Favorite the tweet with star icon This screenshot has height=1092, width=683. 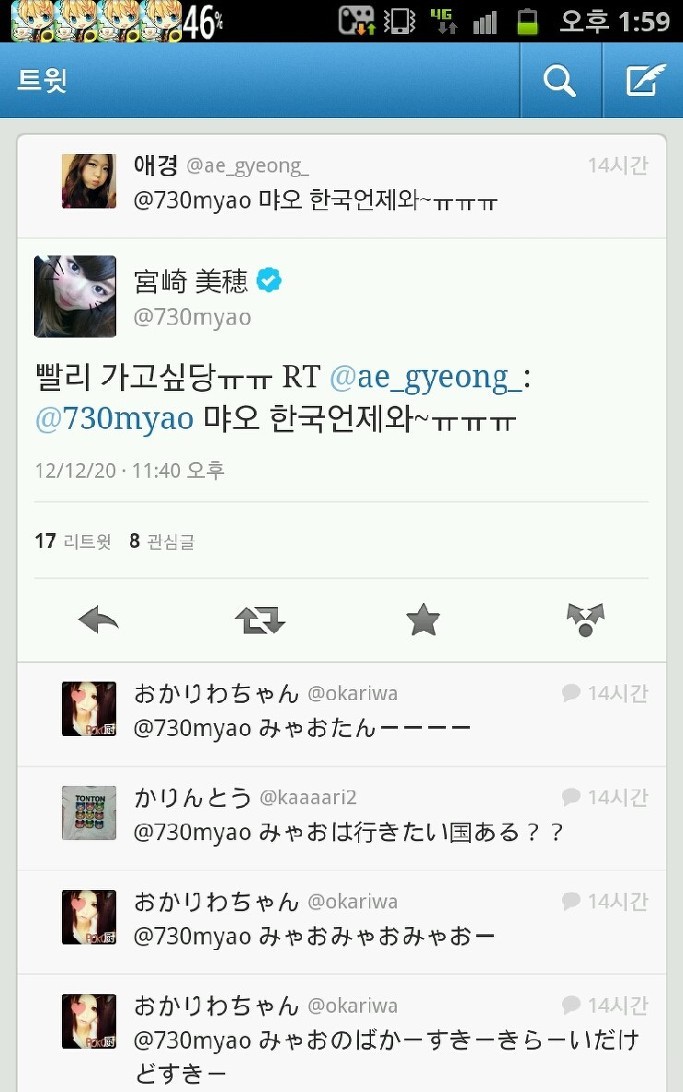pyautogui.click(x=423, y=621)
